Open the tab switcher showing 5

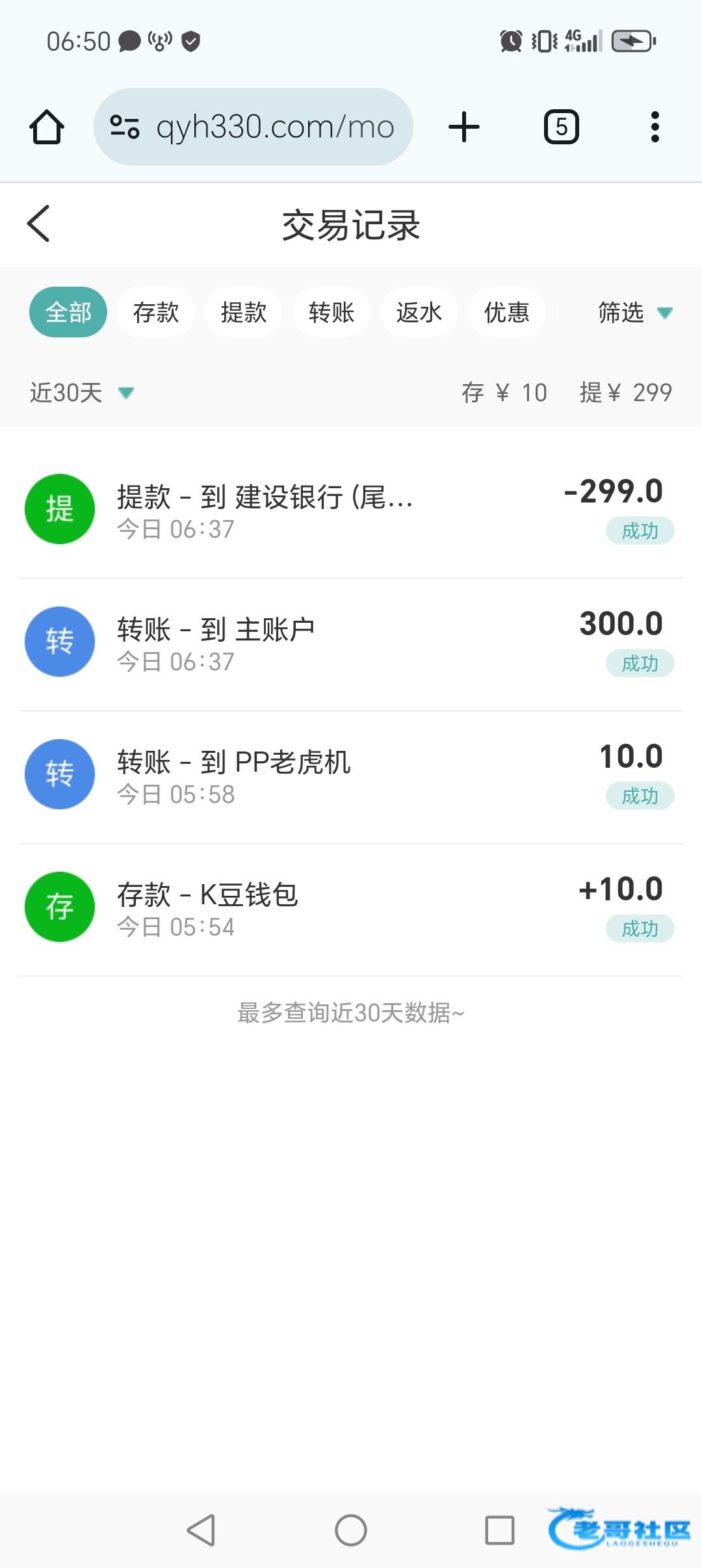[562, 127]
